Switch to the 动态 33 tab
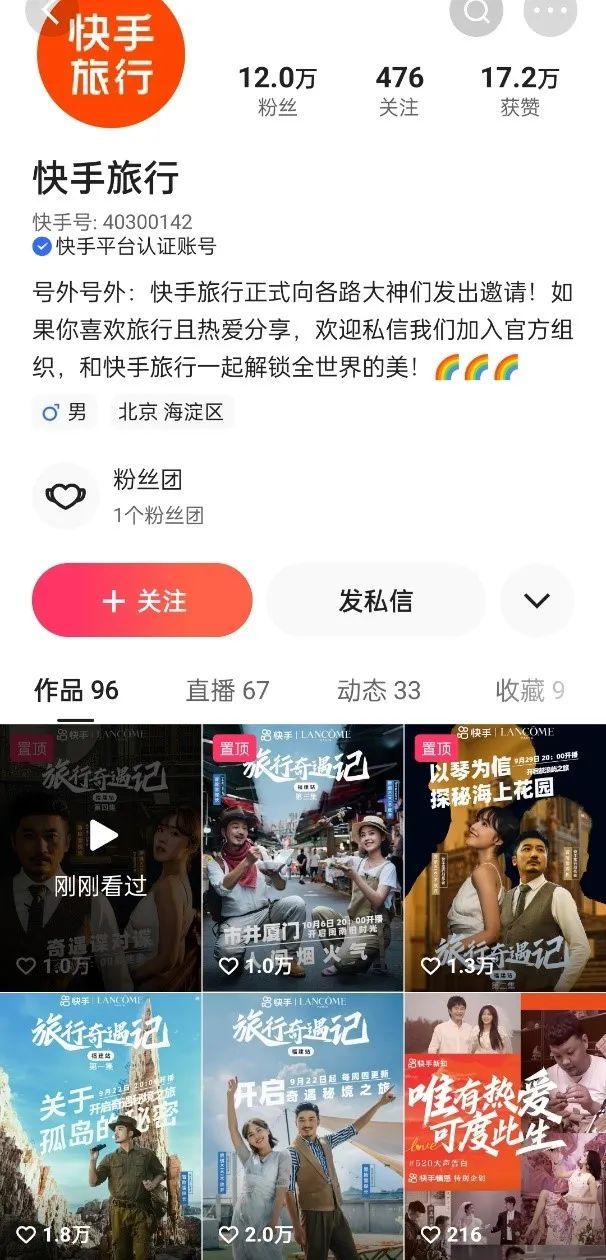 (378, 690)
